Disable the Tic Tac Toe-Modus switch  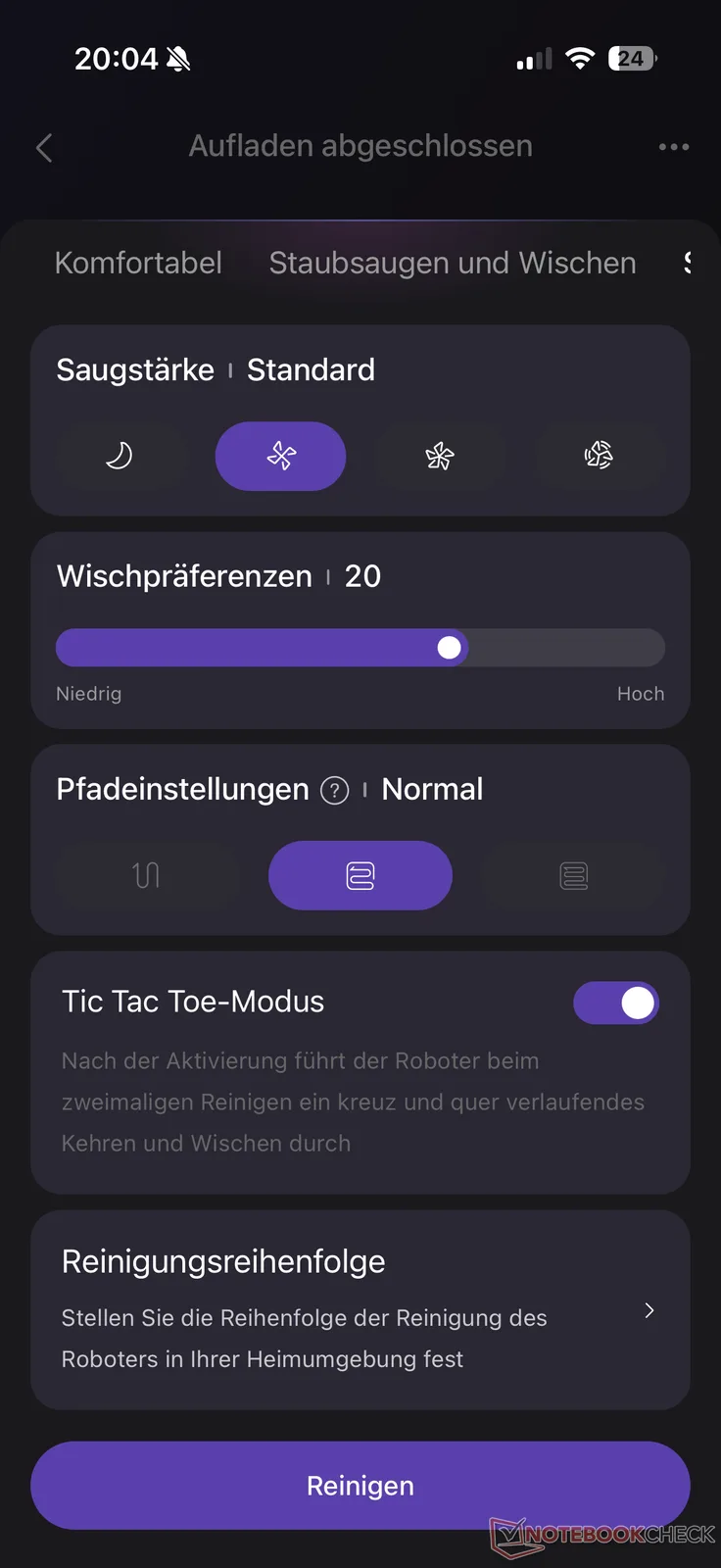pos(616,1003)
